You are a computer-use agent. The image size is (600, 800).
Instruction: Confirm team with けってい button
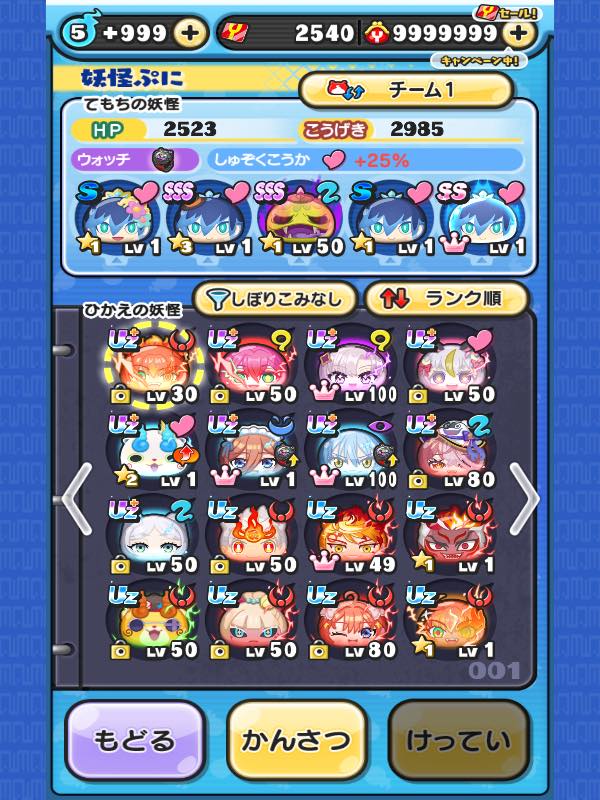click(x=458, y=741)
